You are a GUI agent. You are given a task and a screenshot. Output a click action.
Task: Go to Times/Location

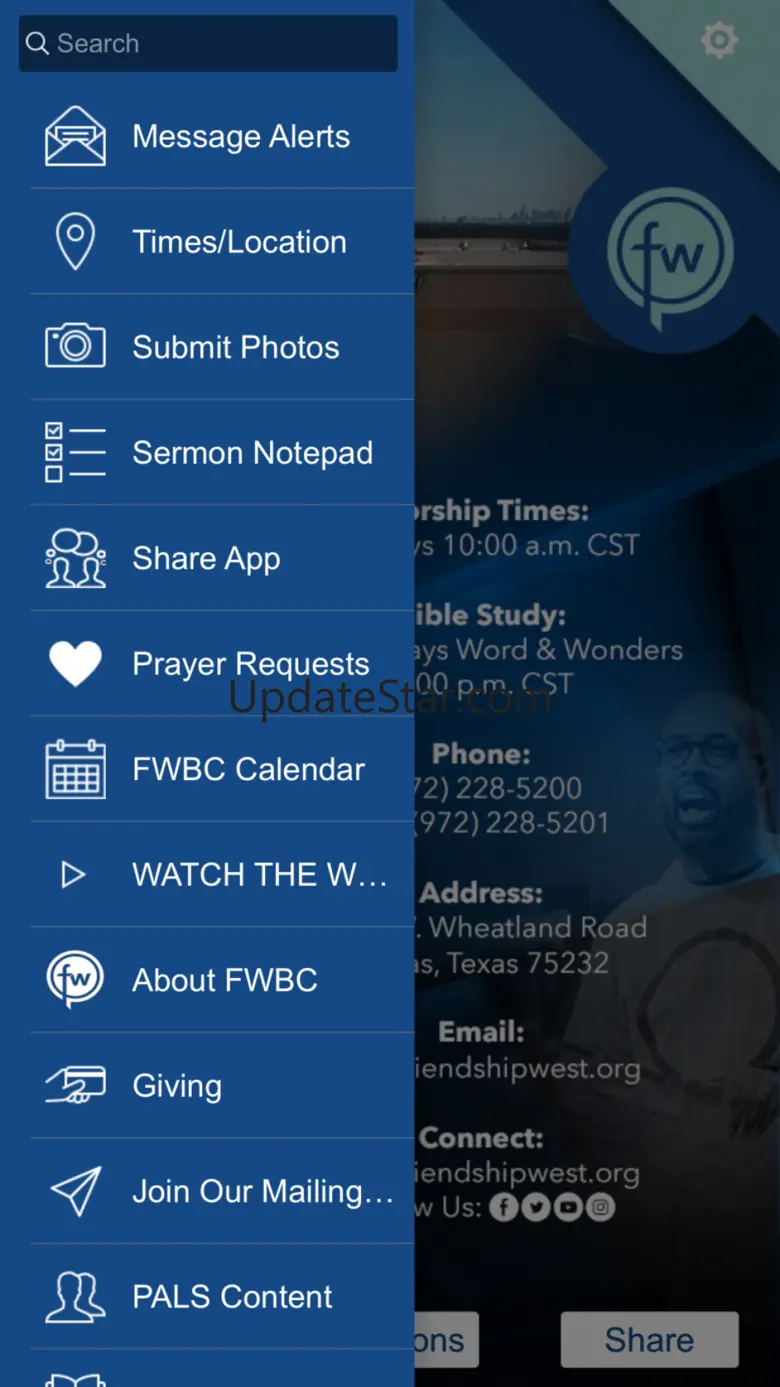[x=222, y=242]
